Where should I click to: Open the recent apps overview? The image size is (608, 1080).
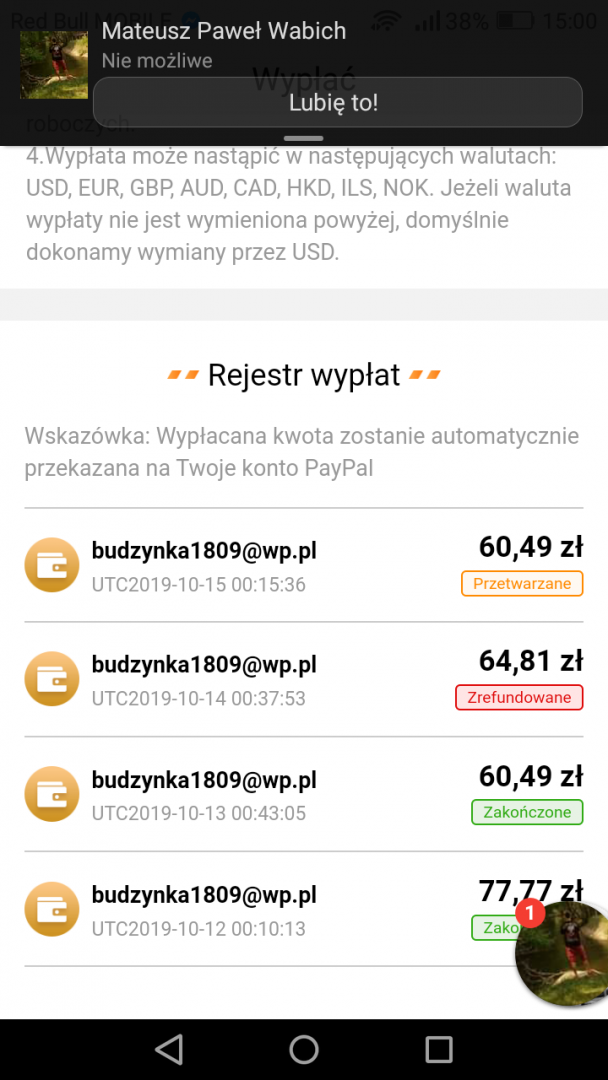439,1050
